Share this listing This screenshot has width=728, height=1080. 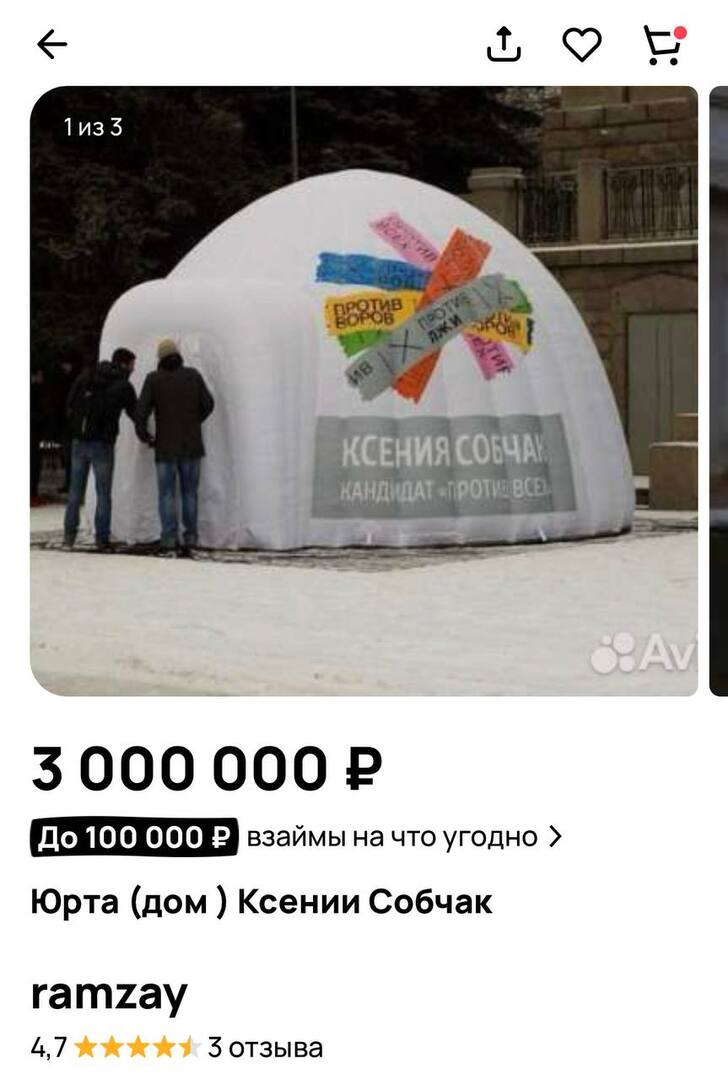coord(504,44)
